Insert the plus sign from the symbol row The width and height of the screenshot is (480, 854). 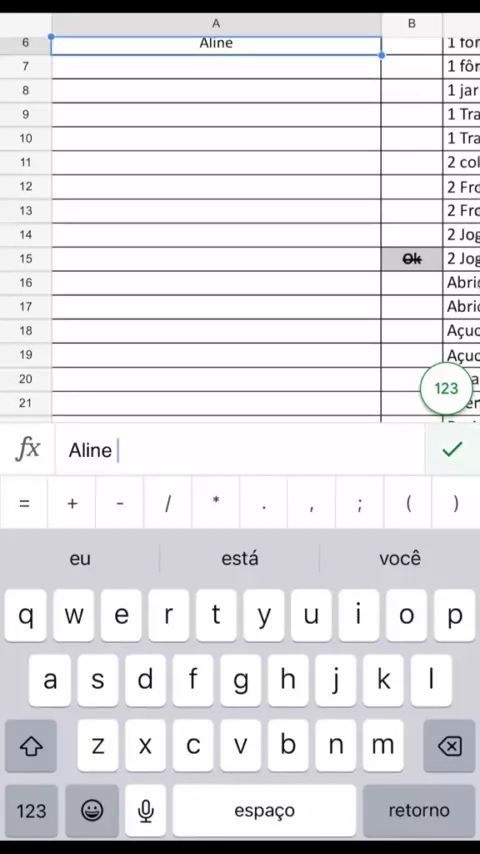(x=72, y=504)
